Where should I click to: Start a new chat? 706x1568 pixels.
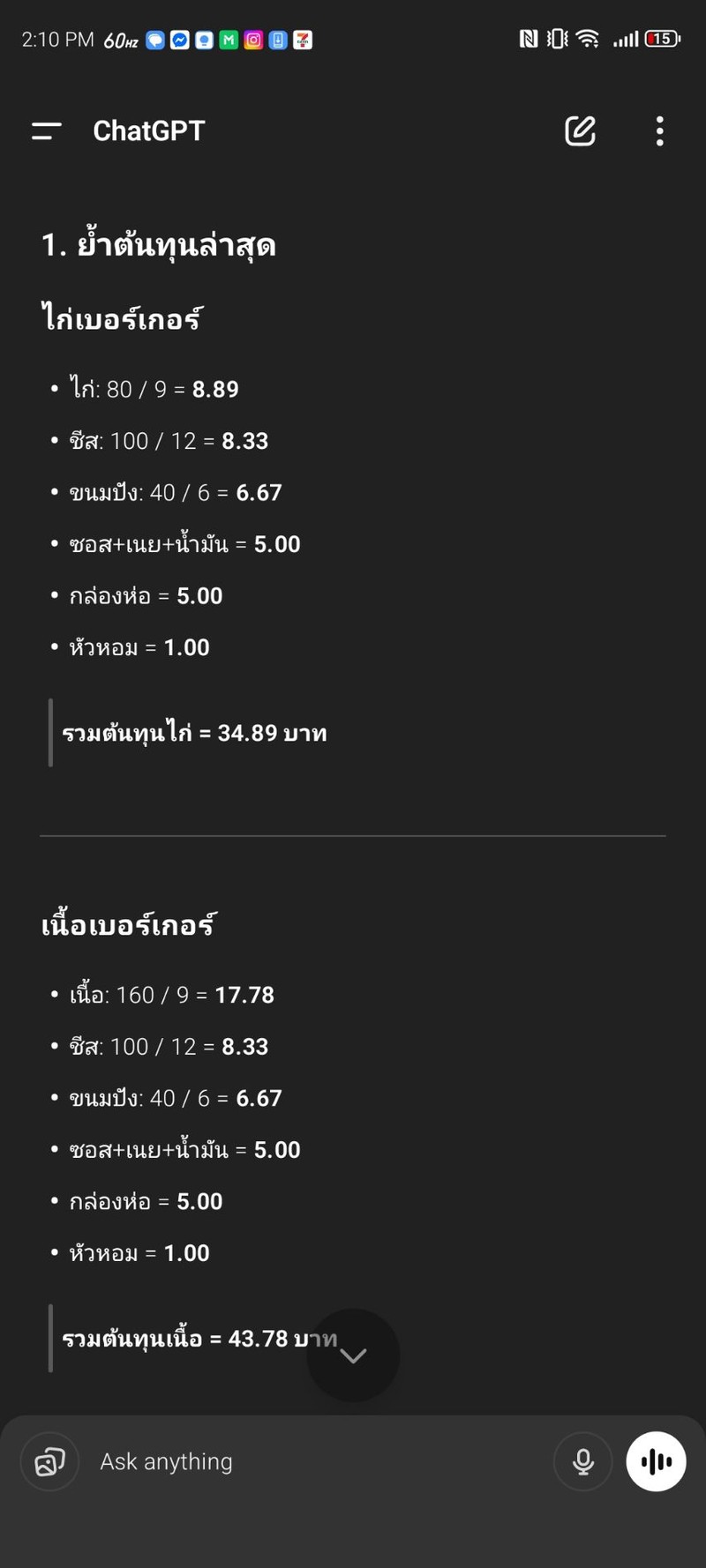click(580, 131)
